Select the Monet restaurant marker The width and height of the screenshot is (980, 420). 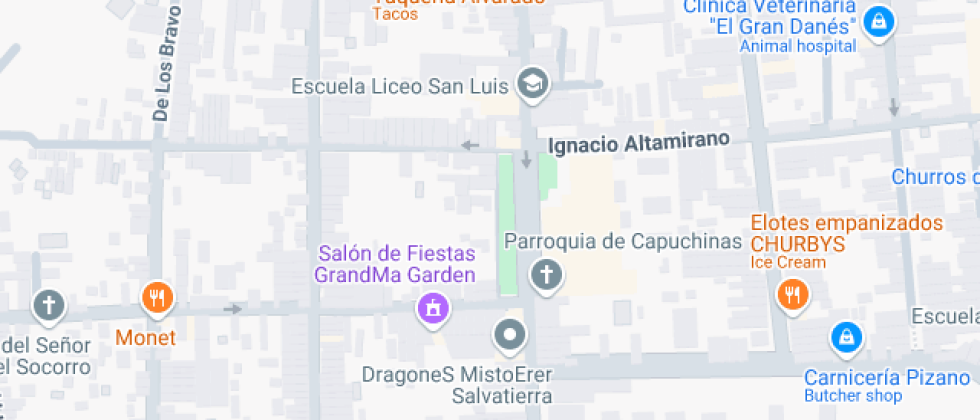[157, 297]
